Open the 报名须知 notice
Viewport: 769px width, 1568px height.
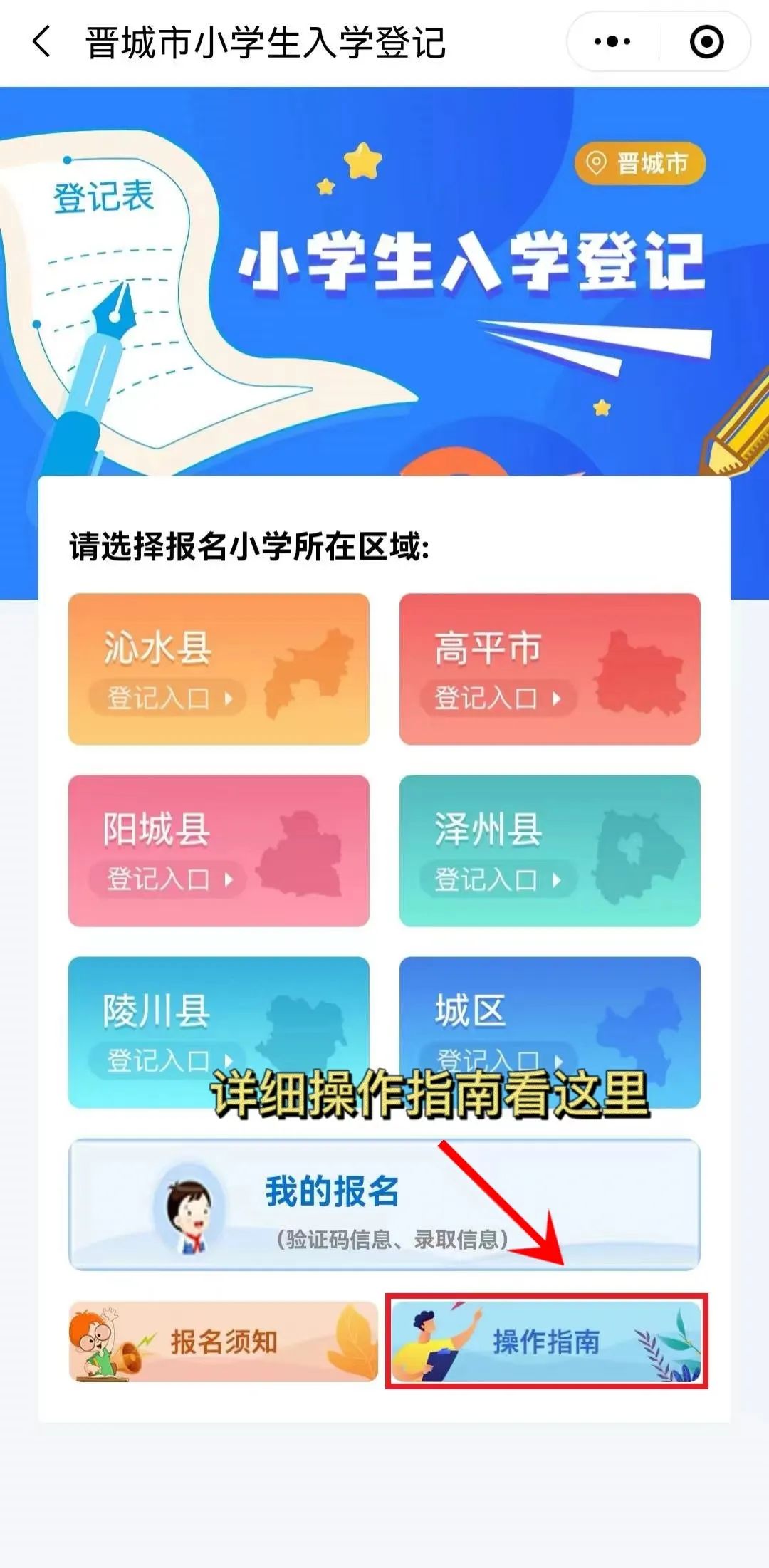tap(224, 1342)
